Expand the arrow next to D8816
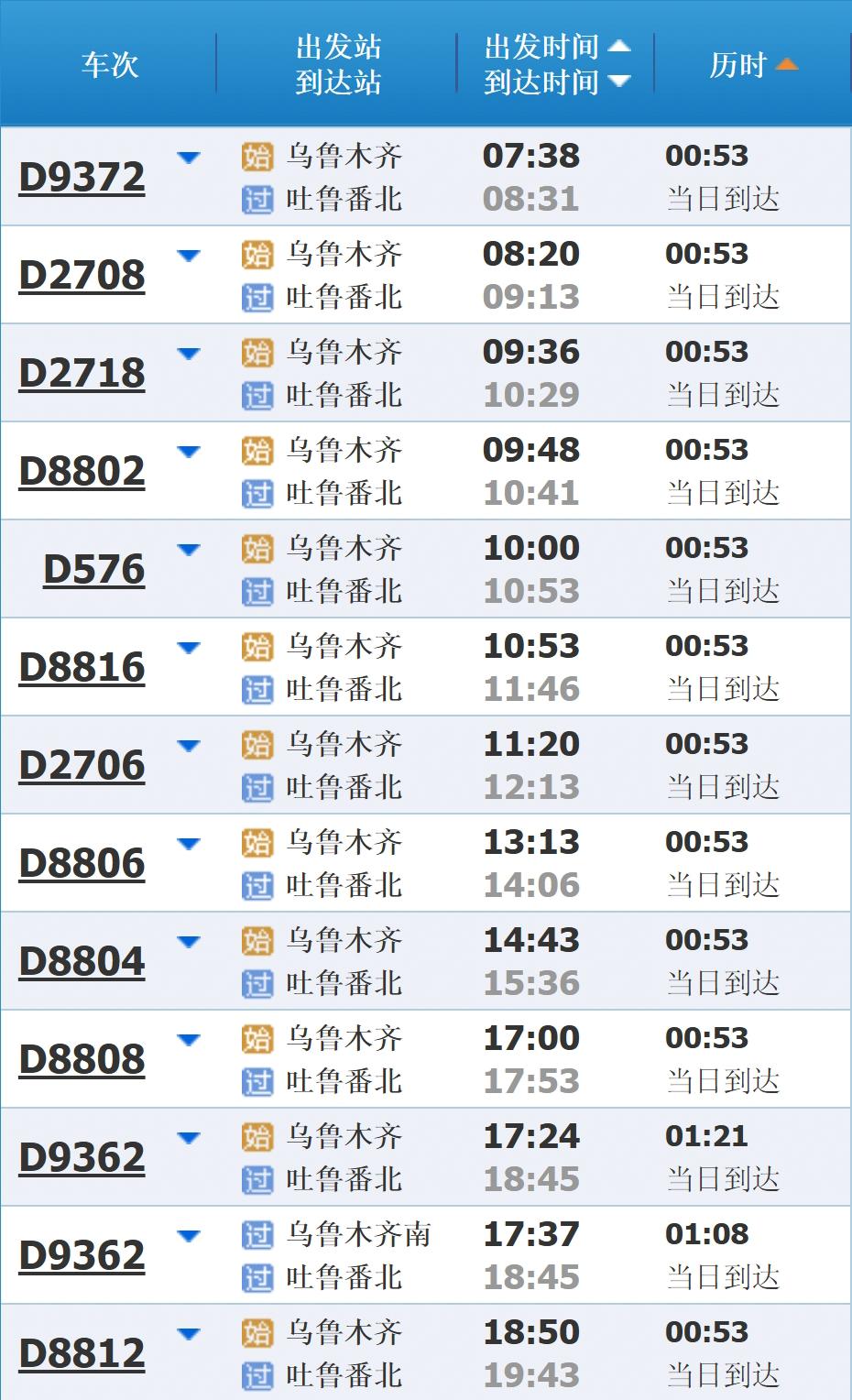 pos(189,648)
